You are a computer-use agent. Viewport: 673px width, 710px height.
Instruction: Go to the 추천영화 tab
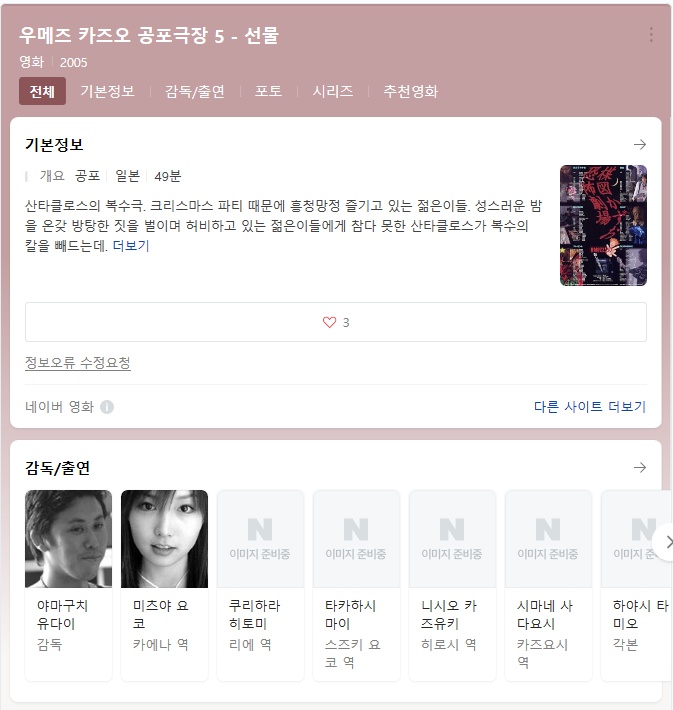410,91
